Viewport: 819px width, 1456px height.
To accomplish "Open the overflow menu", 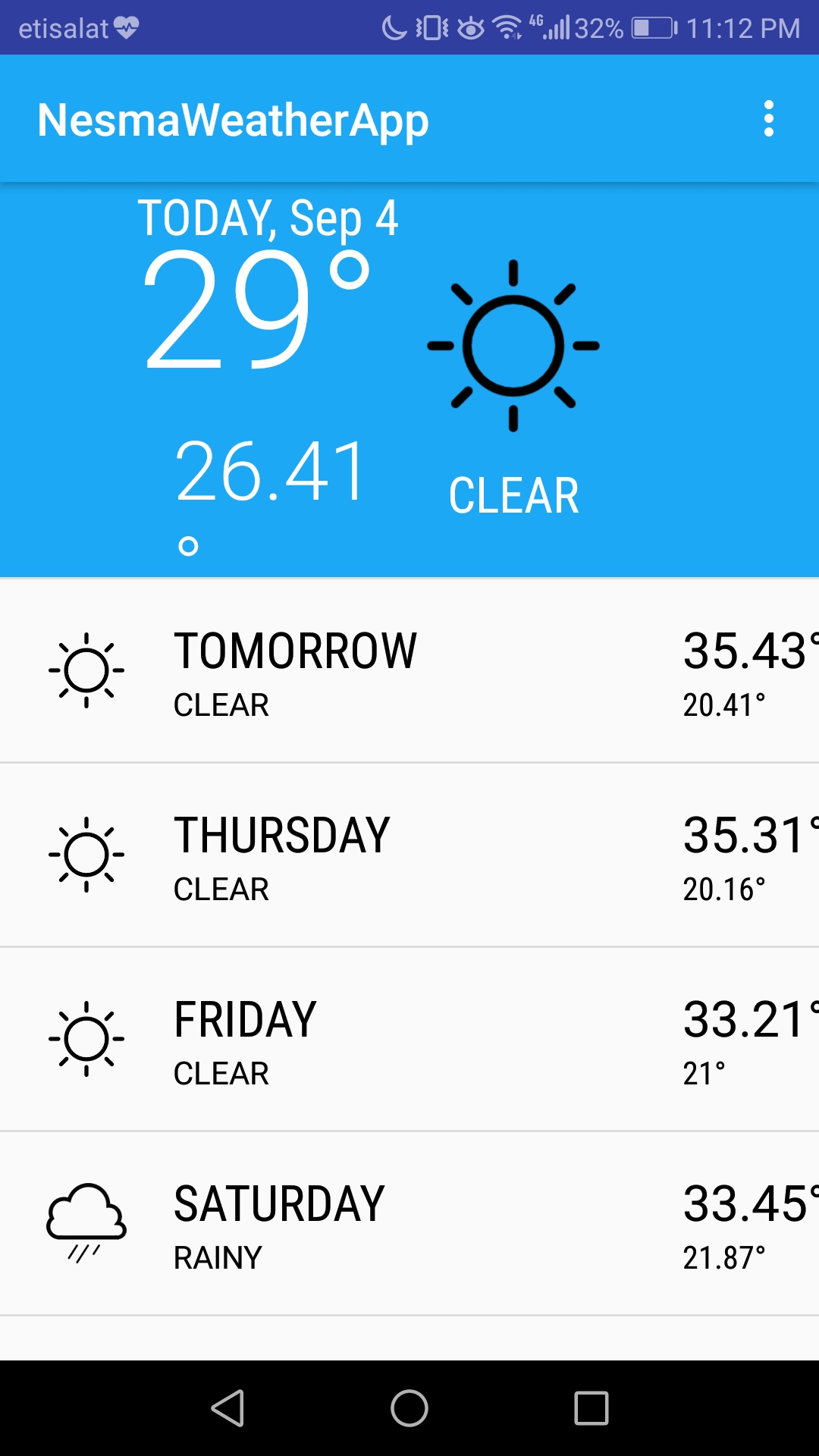I will click(x=768, y=119).
